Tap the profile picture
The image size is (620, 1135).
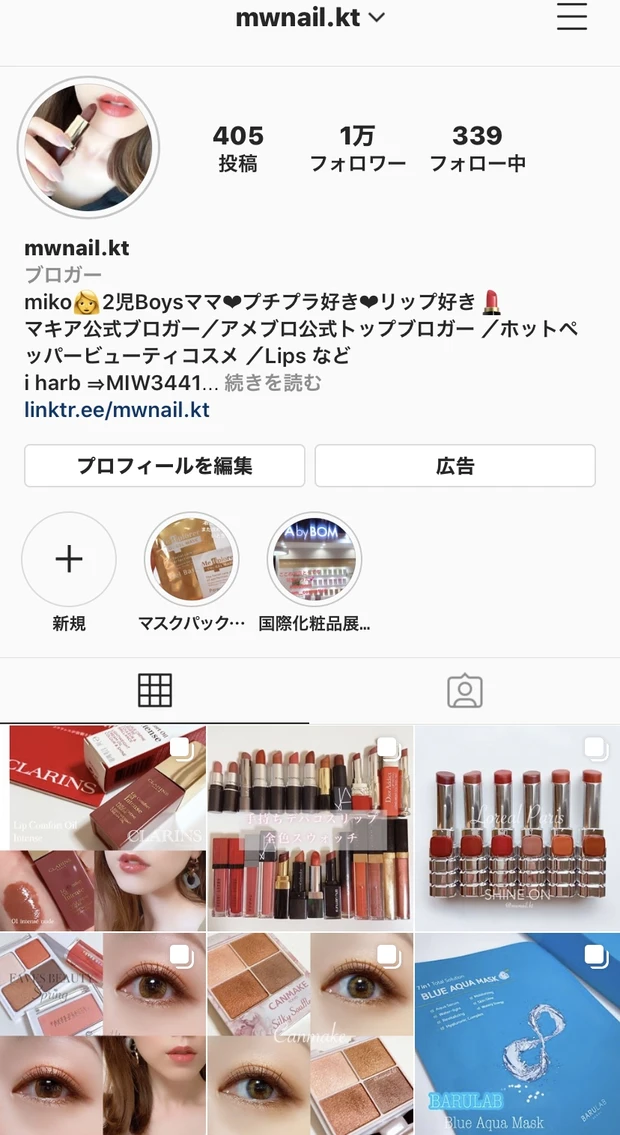(x=89, y=146)
